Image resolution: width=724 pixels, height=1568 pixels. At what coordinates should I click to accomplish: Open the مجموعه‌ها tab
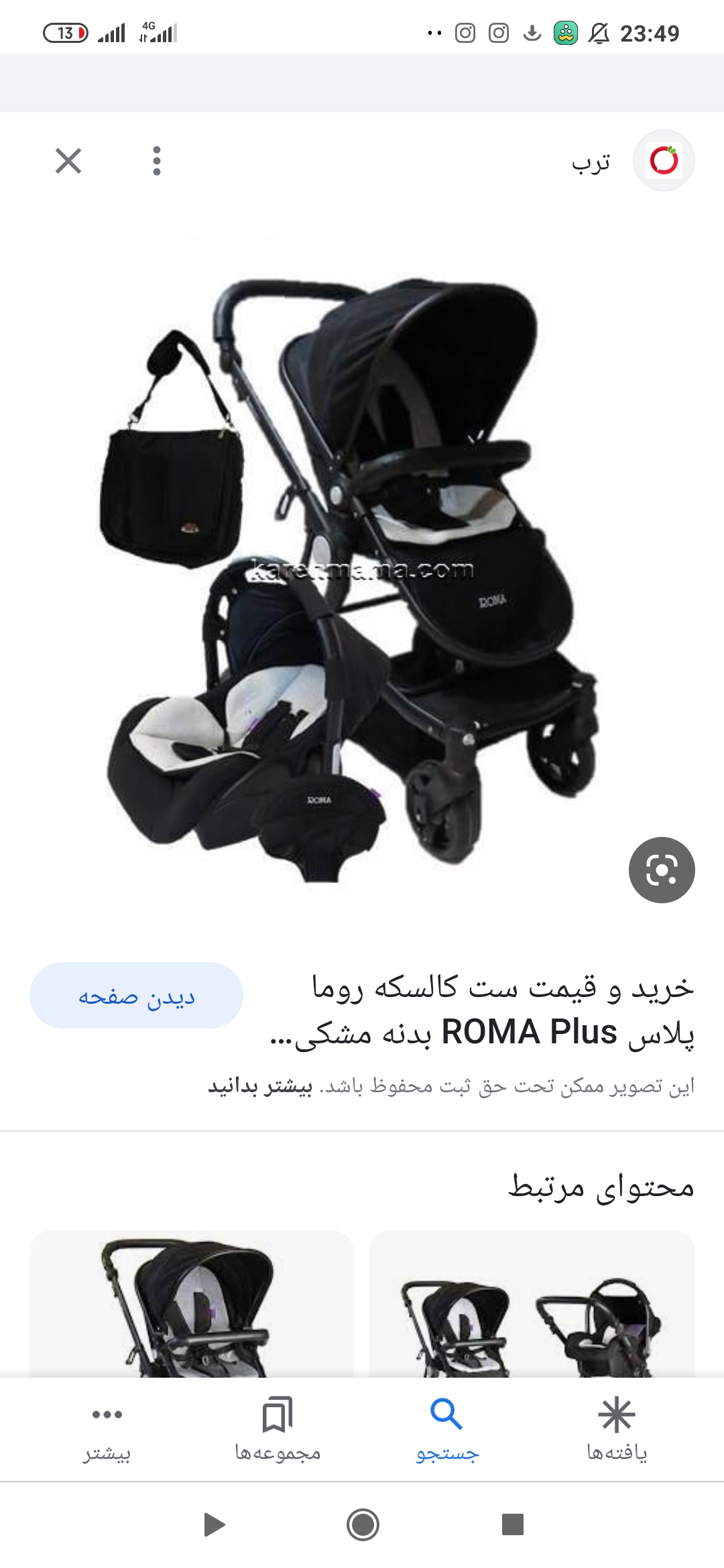(x=278, y=1429)
